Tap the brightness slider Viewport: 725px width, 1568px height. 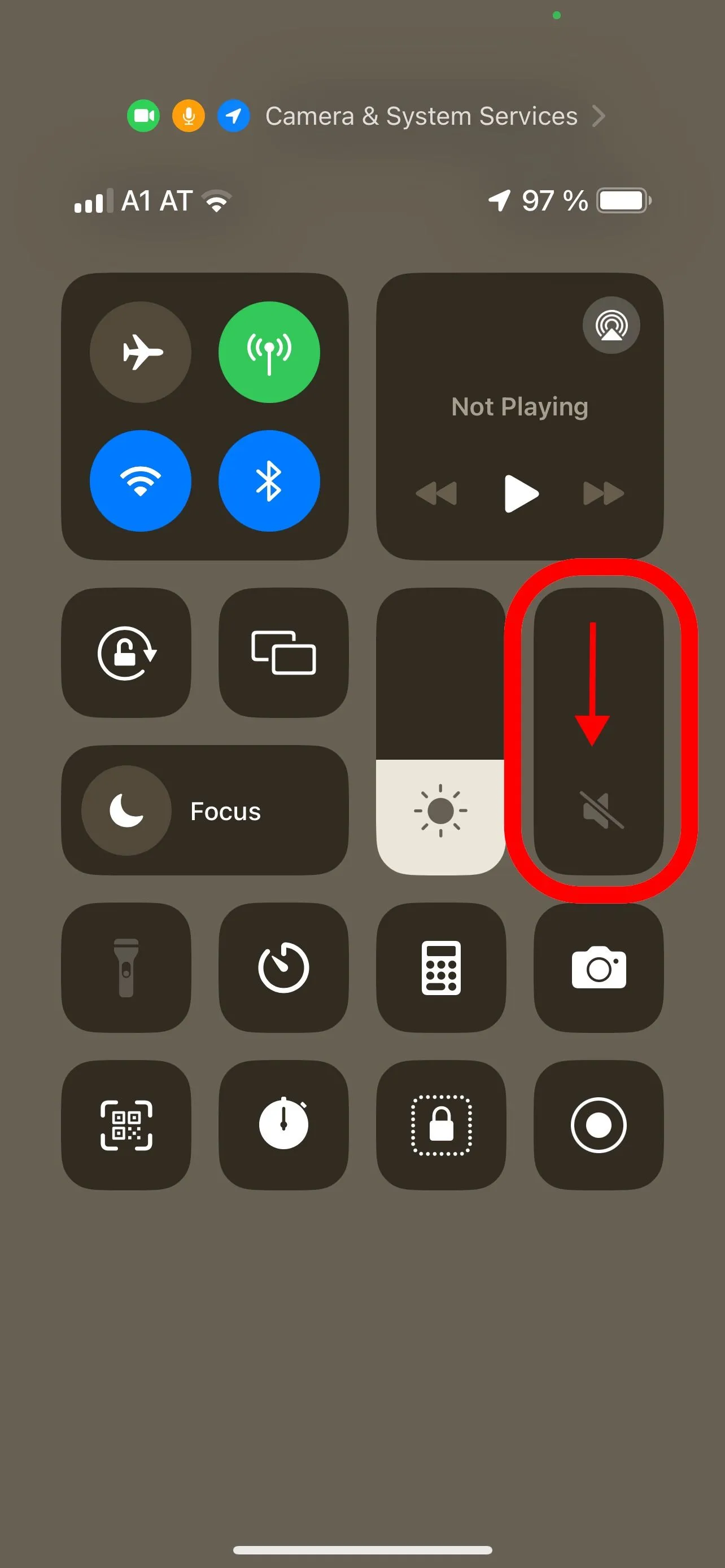(441, 730)
